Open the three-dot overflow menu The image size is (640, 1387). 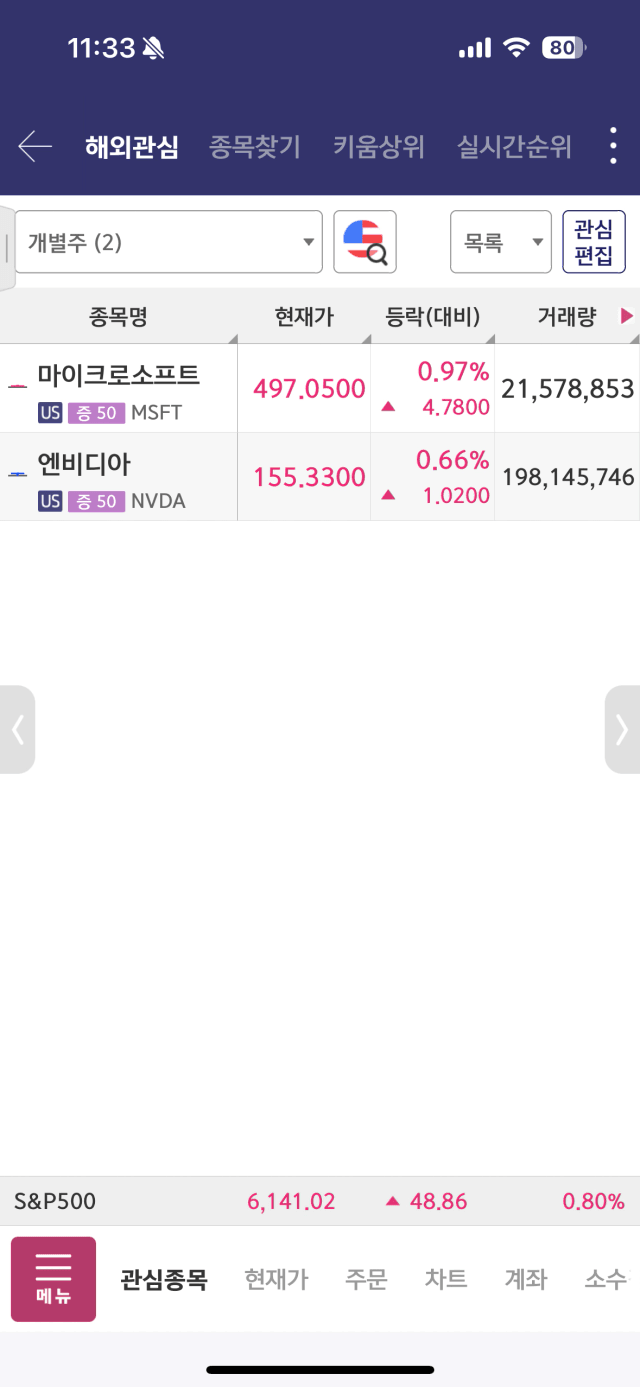pyautogui.click(x=613, y=147)
